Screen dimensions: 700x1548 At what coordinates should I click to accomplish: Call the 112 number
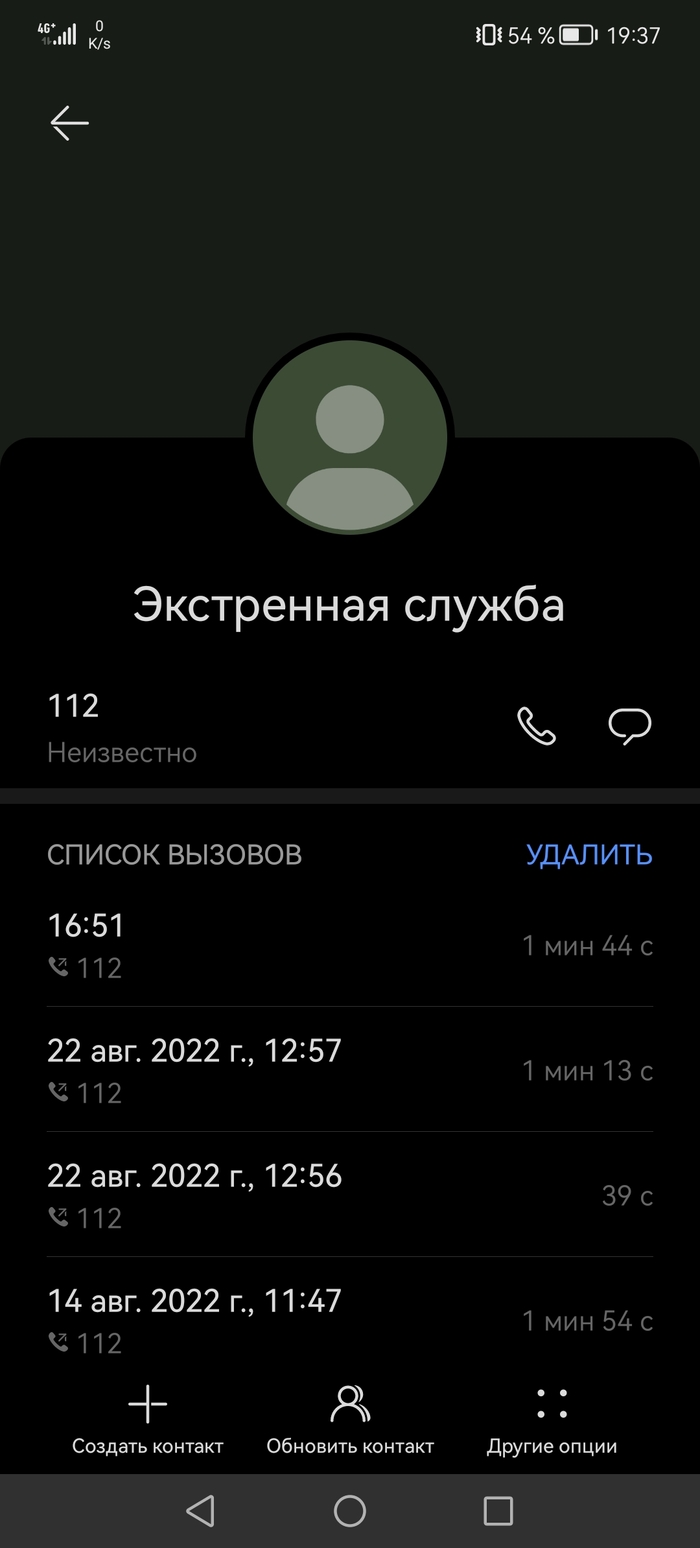point(536,726)
